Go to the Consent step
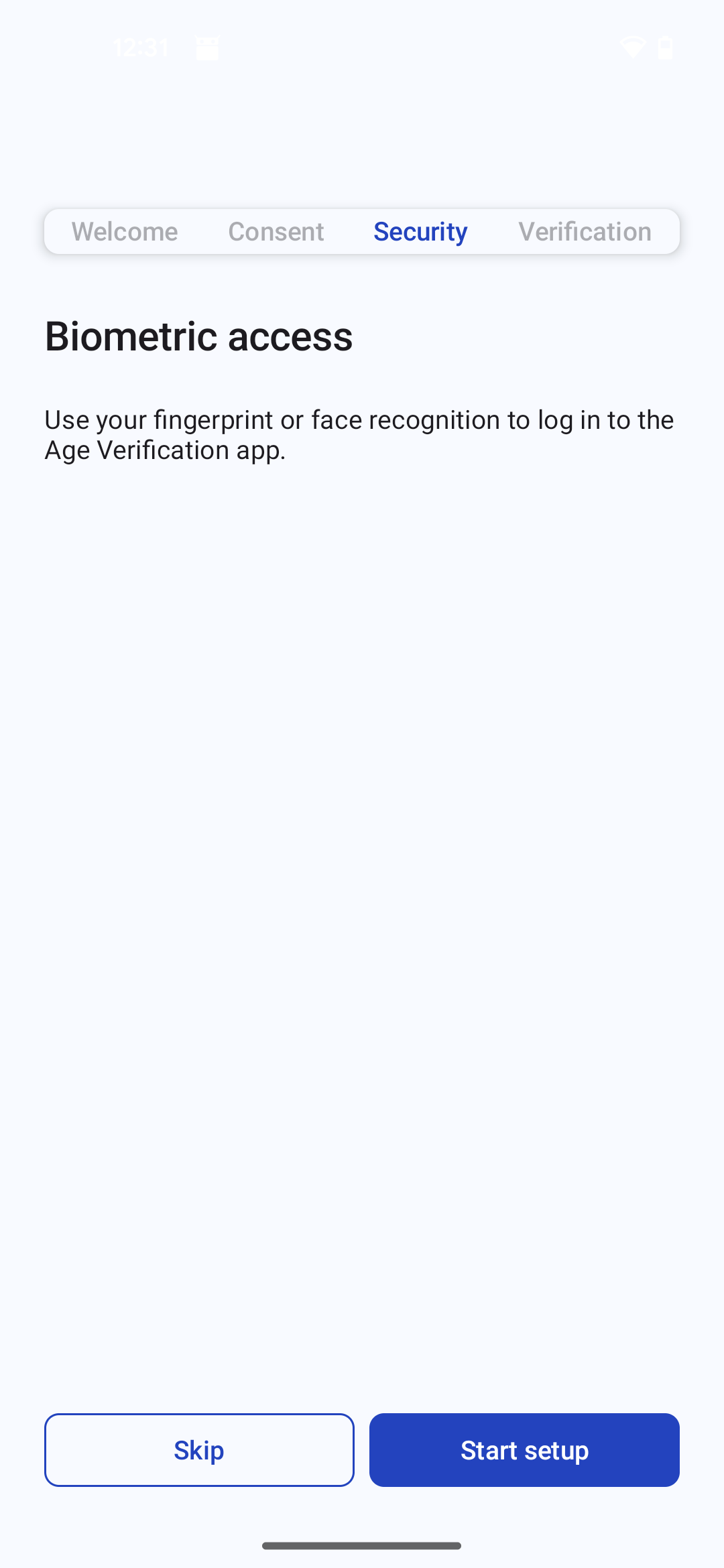 276,232
